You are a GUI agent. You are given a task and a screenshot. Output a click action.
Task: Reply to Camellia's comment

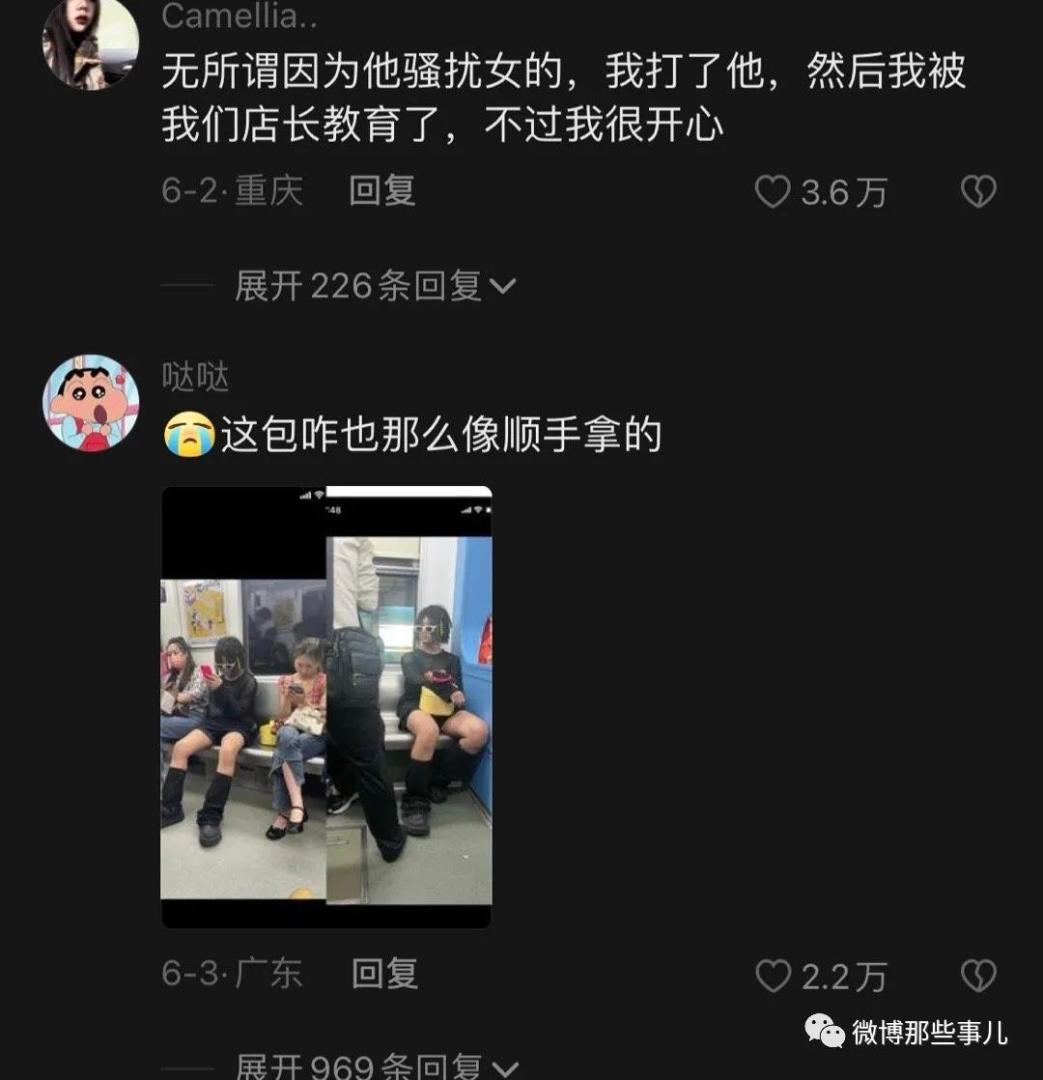[382, 190]
